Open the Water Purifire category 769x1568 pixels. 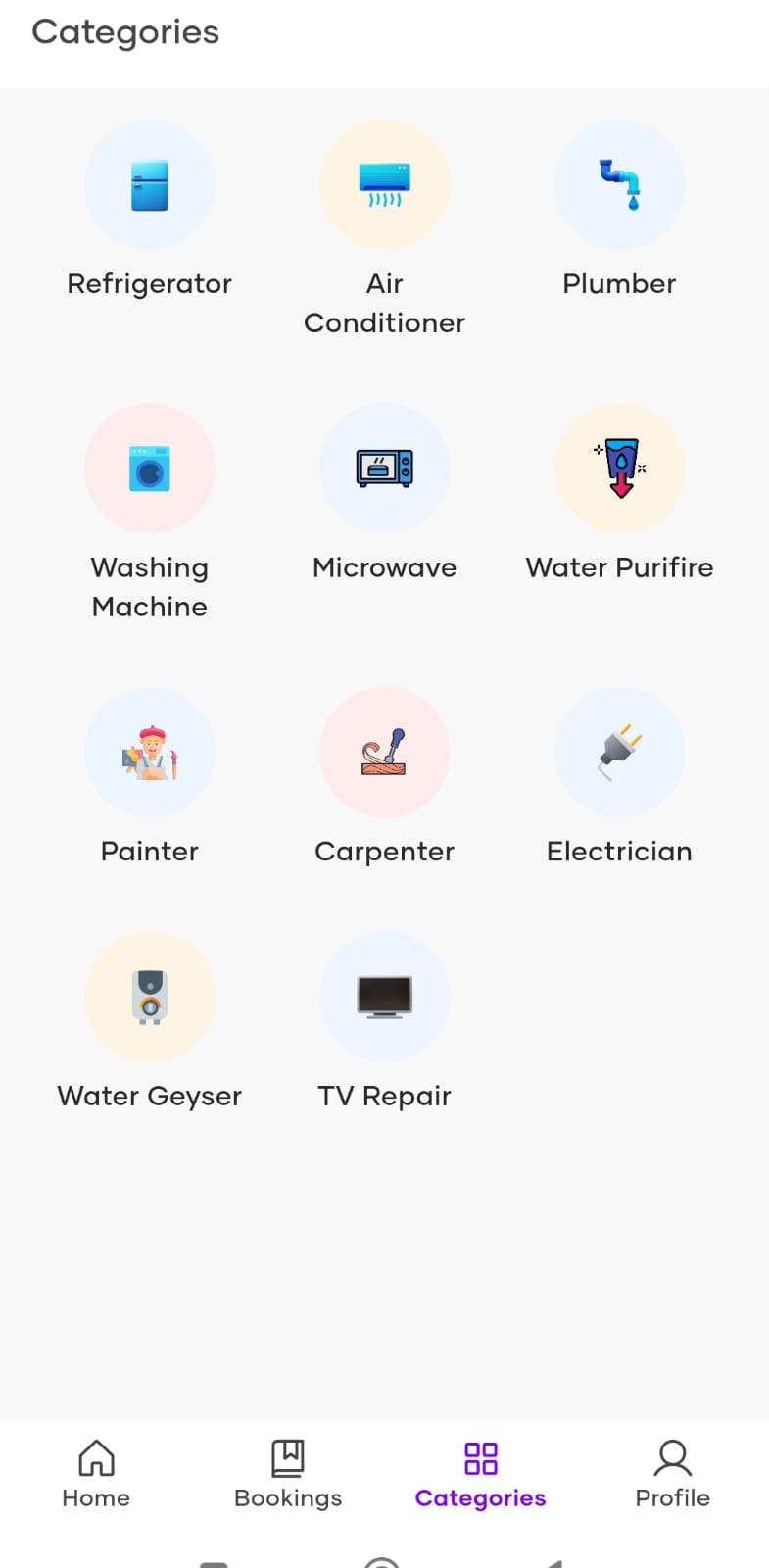tap(619, 468)
